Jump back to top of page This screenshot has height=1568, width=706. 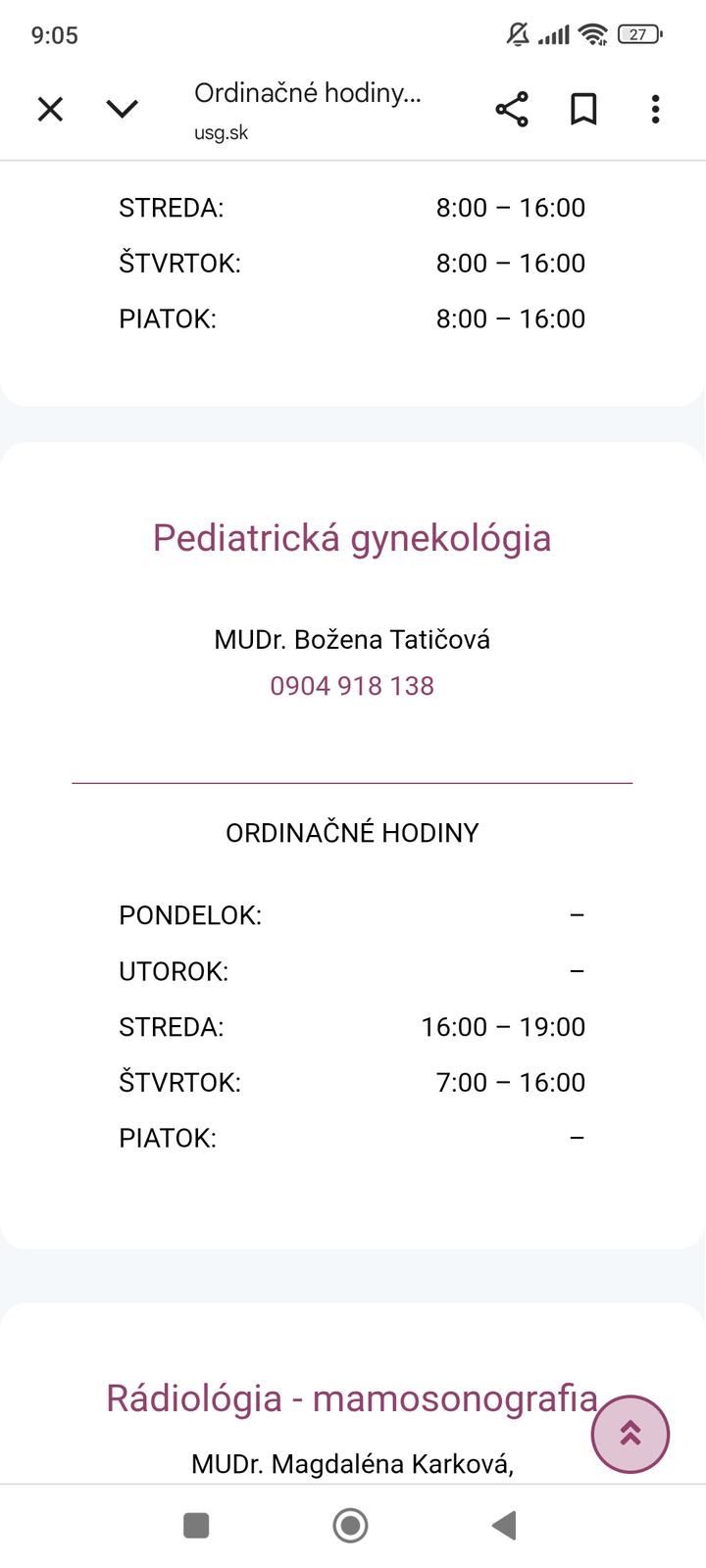pyautogui.click(x=630, y=1434)
